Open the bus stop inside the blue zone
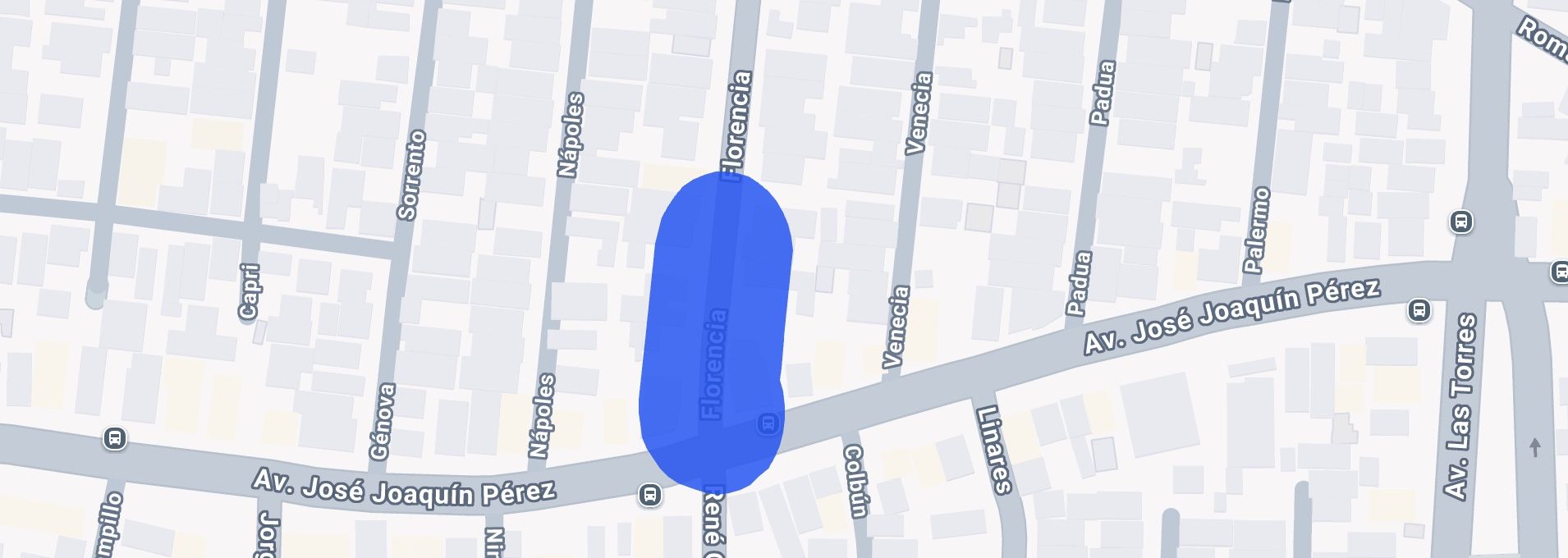The height and width of the screenshot is (558, 1568). [x=768, y=424]
